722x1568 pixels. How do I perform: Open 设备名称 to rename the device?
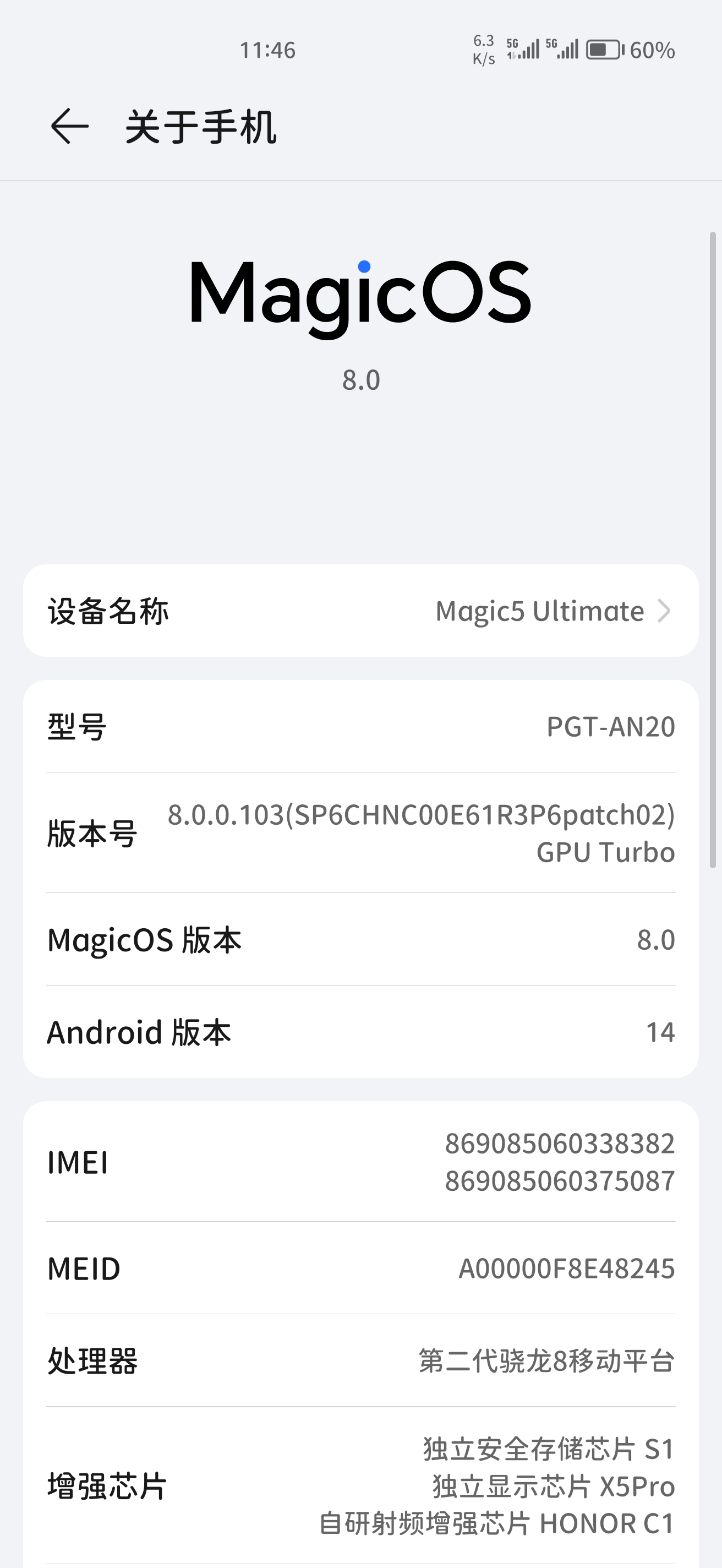pyautogui.click(x=362, y=612)
